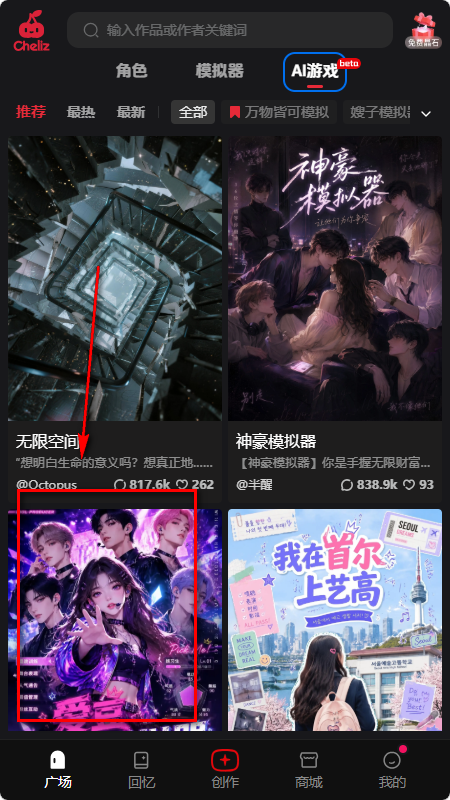Sort by 最新
Image resolution: width=450 pixels, height=800 pixels.
click(131, 112)
